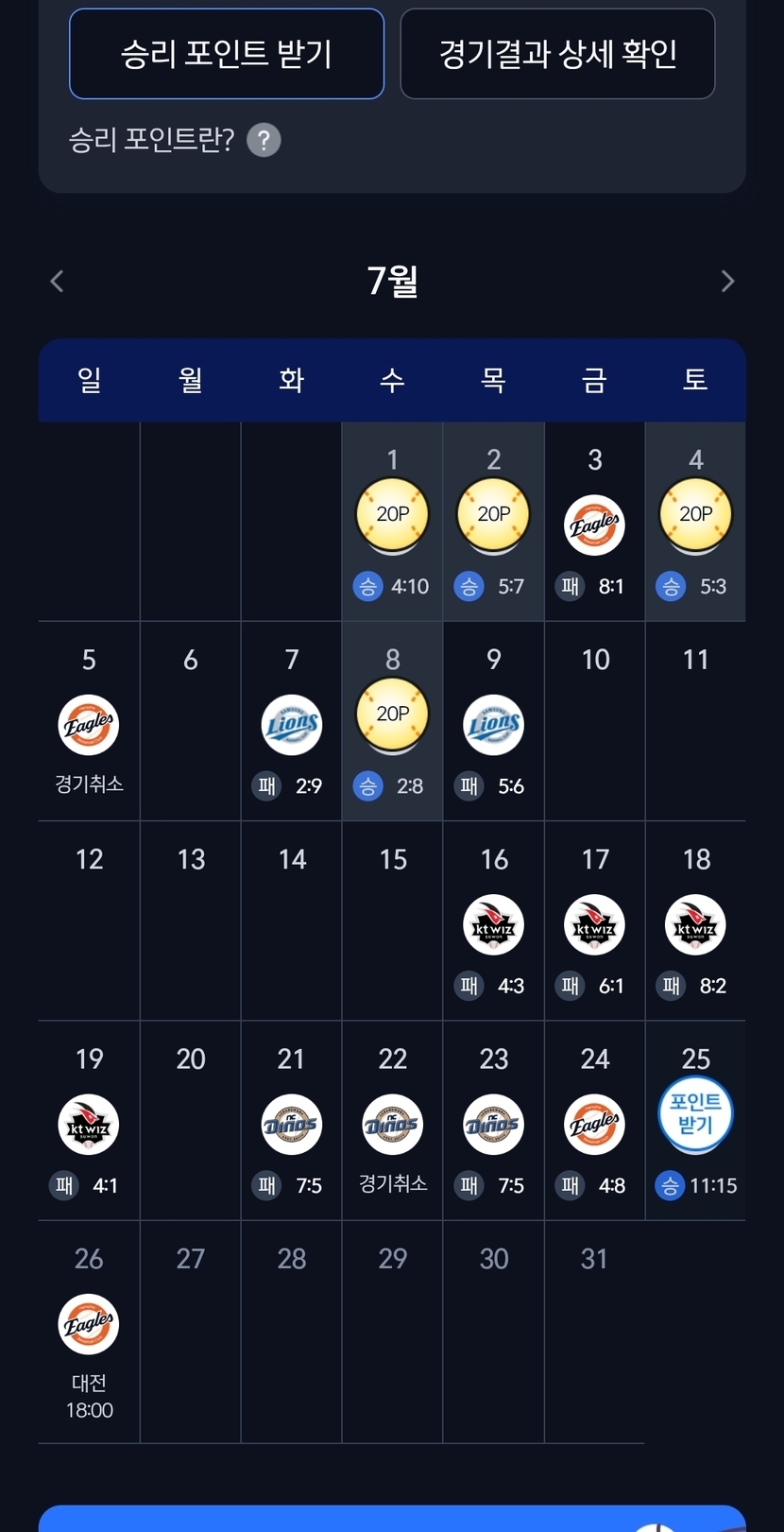Open July 8 win, 2:8 score

click(392, 721)
